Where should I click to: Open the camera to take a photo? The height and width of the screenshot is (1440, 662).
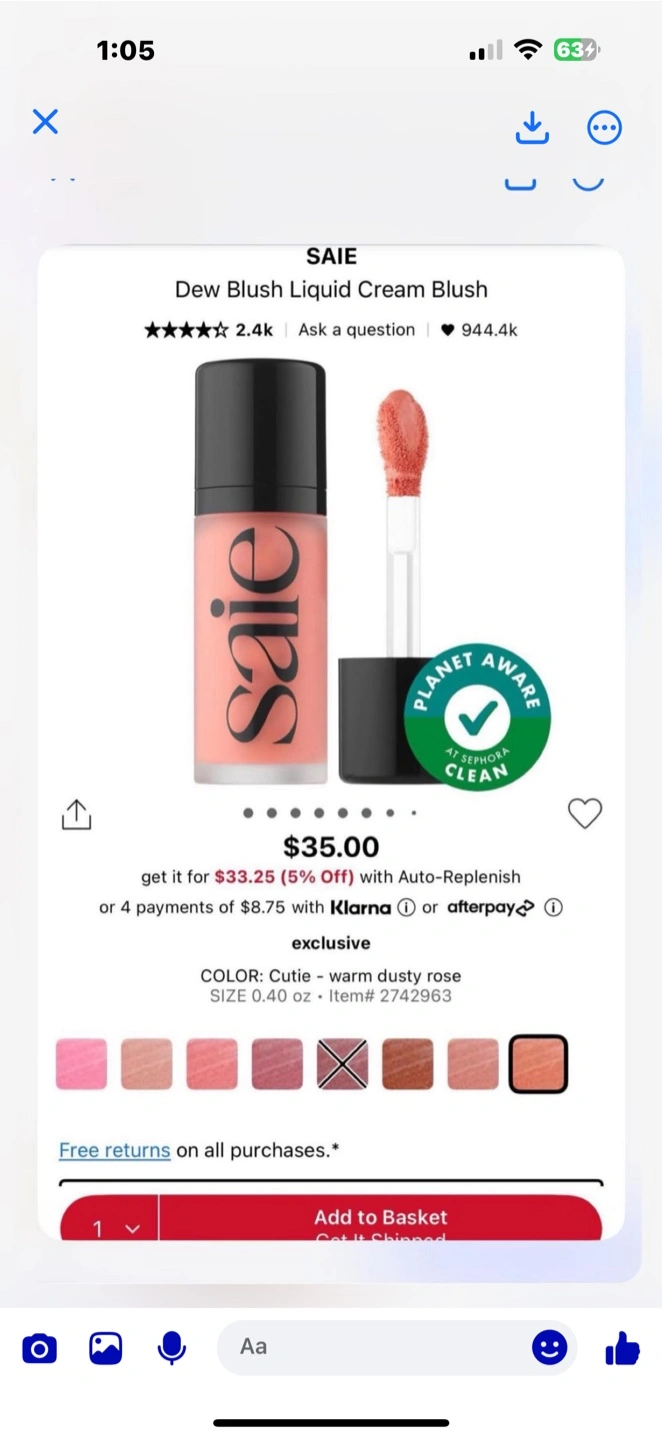(x=39, y=1350)
